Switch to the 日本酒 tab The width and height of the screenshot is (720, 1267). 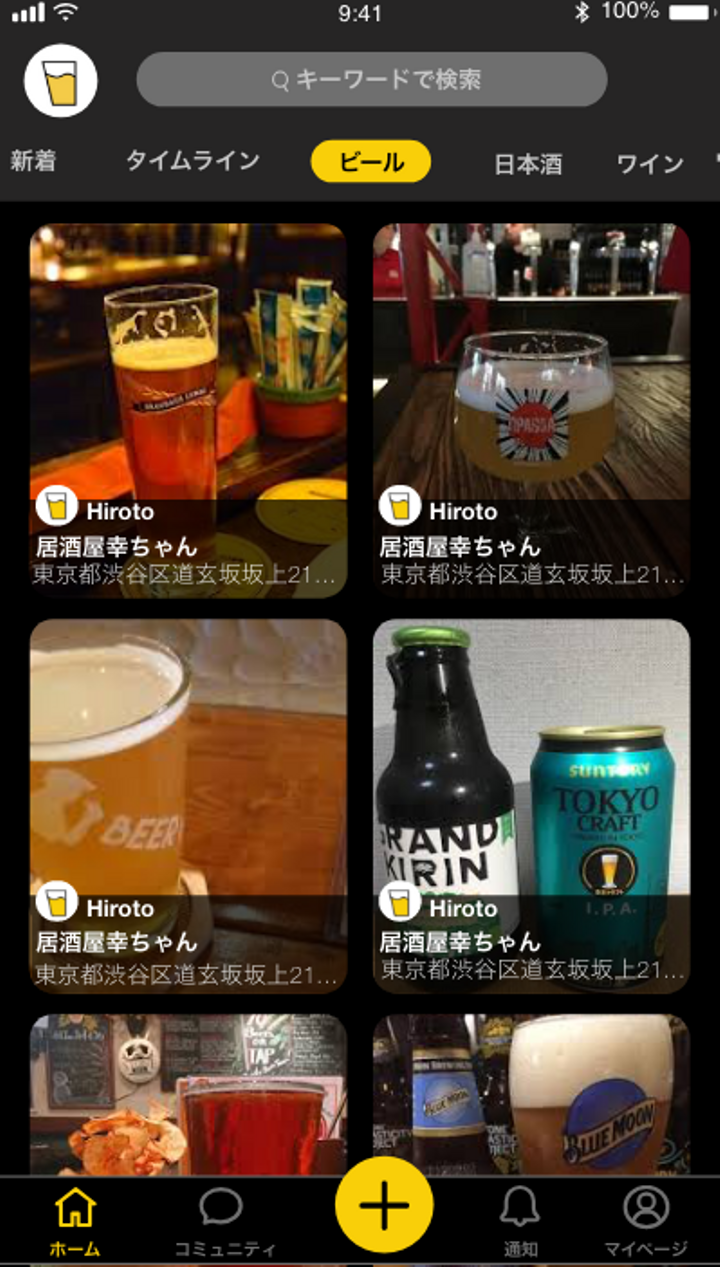pos(527,163)
